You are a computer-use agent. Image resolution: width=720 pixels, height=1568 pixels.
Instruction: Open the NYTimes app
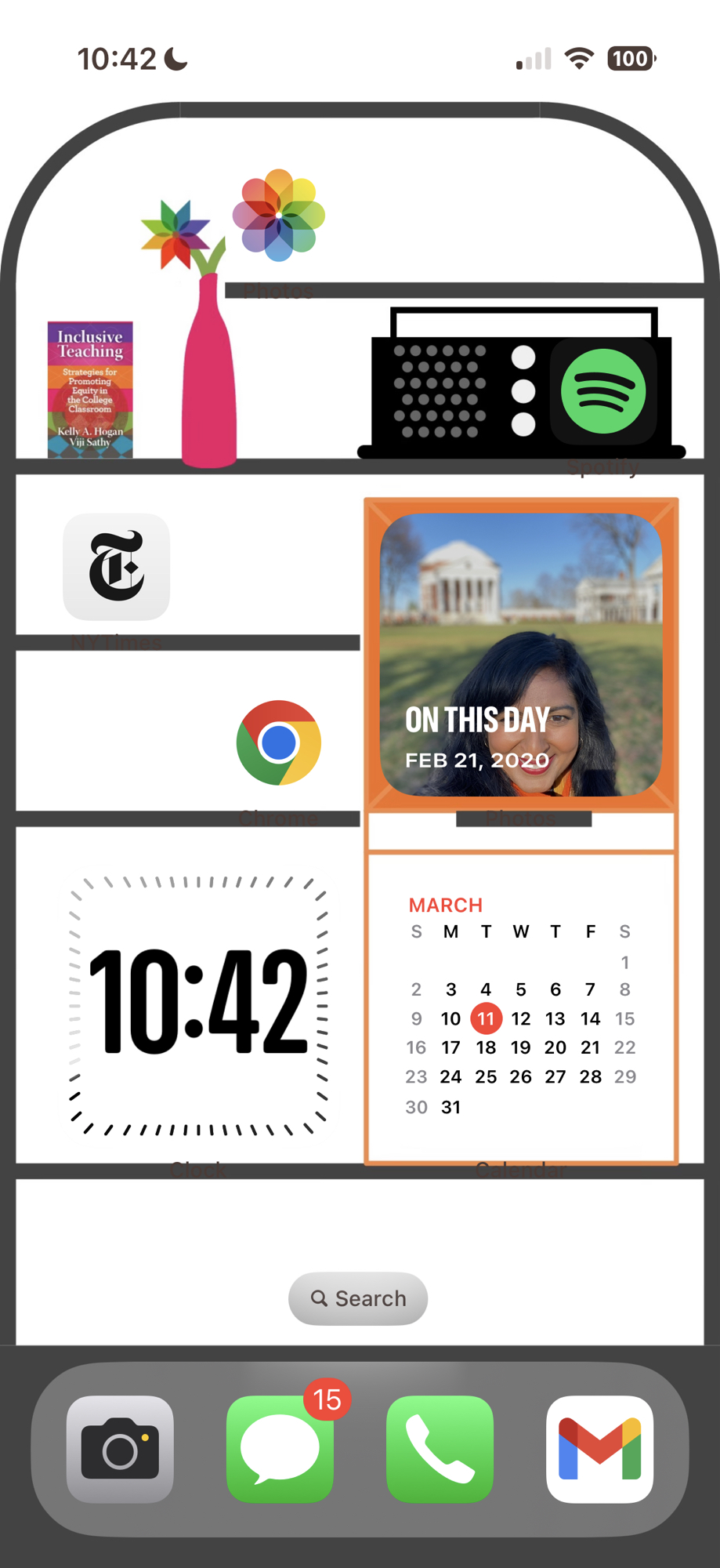(117, 567)
